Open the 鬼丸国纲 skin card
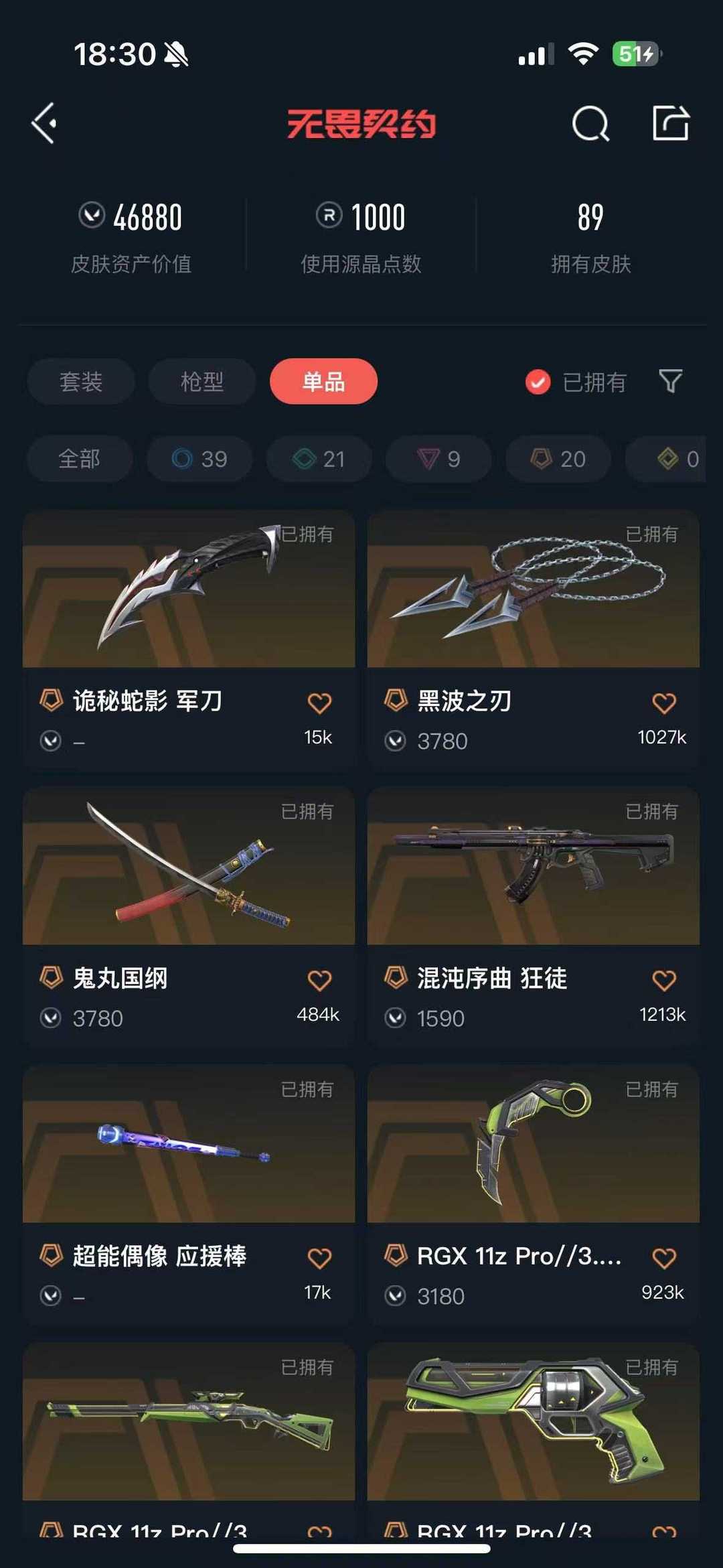Viewport: 723px width, 1568px height. pyautogui.click(x=189, y=916)
